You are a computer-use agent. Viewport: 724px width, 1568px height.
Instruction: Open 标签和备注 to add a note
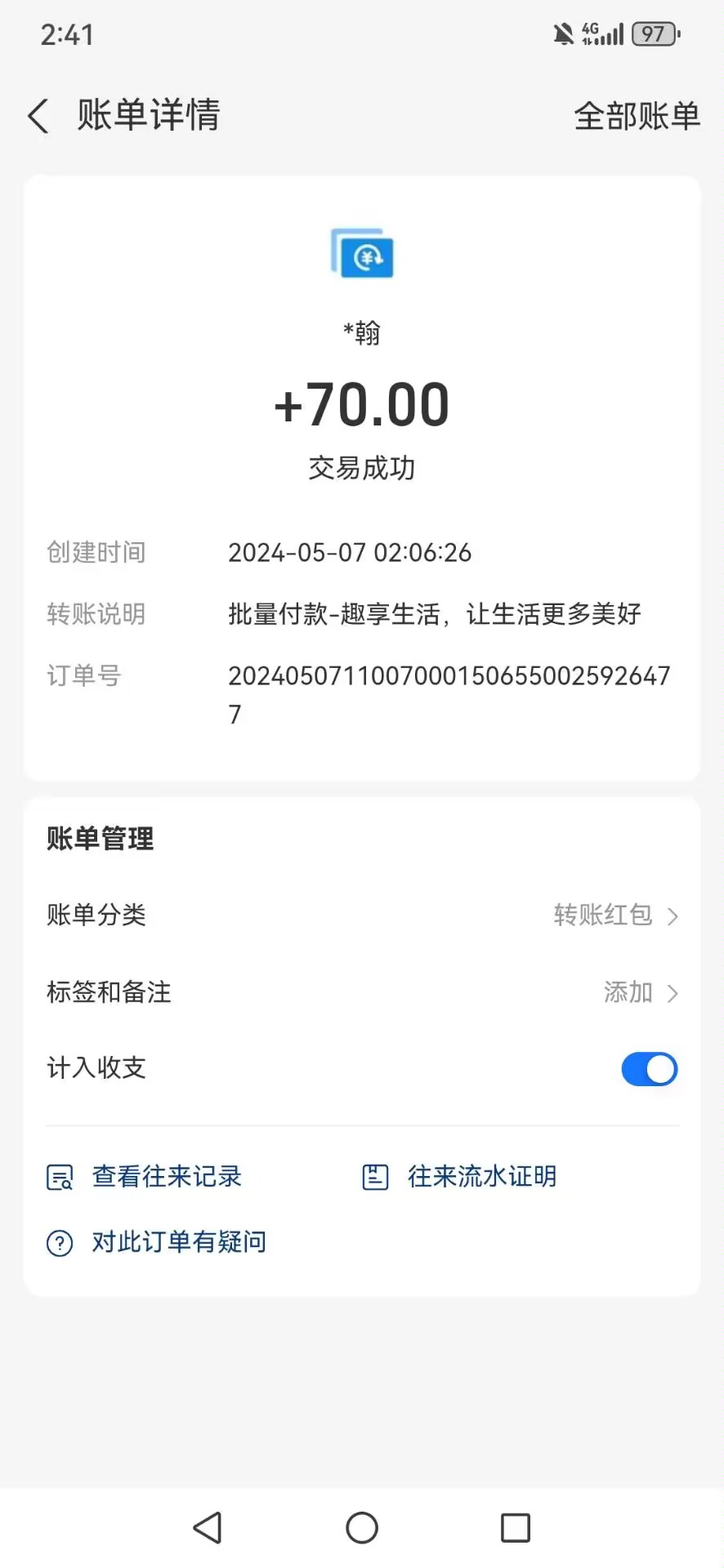tap(362, 991)
